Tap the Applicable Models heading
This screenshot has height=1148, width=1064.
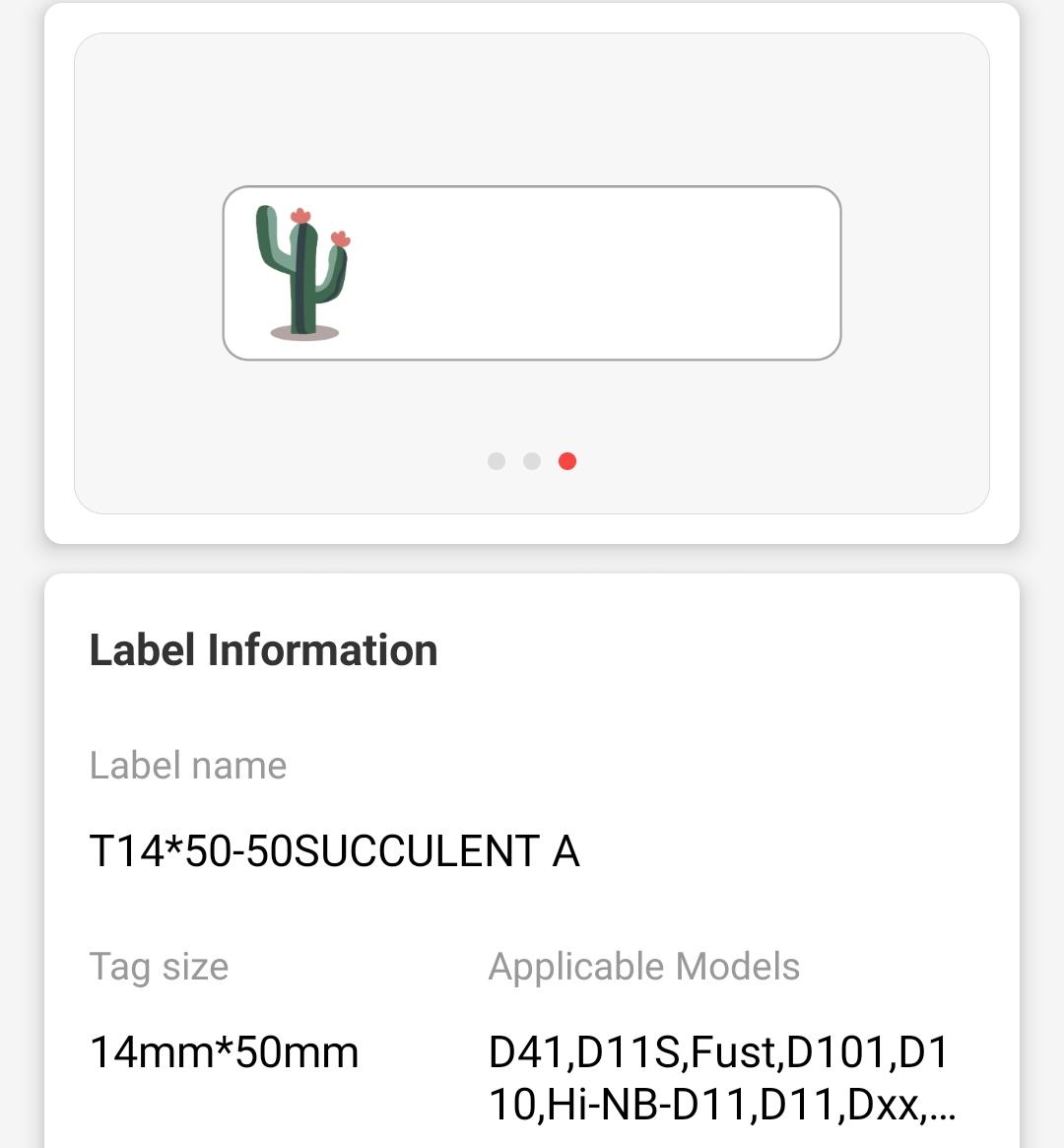[x=644, y=967]
